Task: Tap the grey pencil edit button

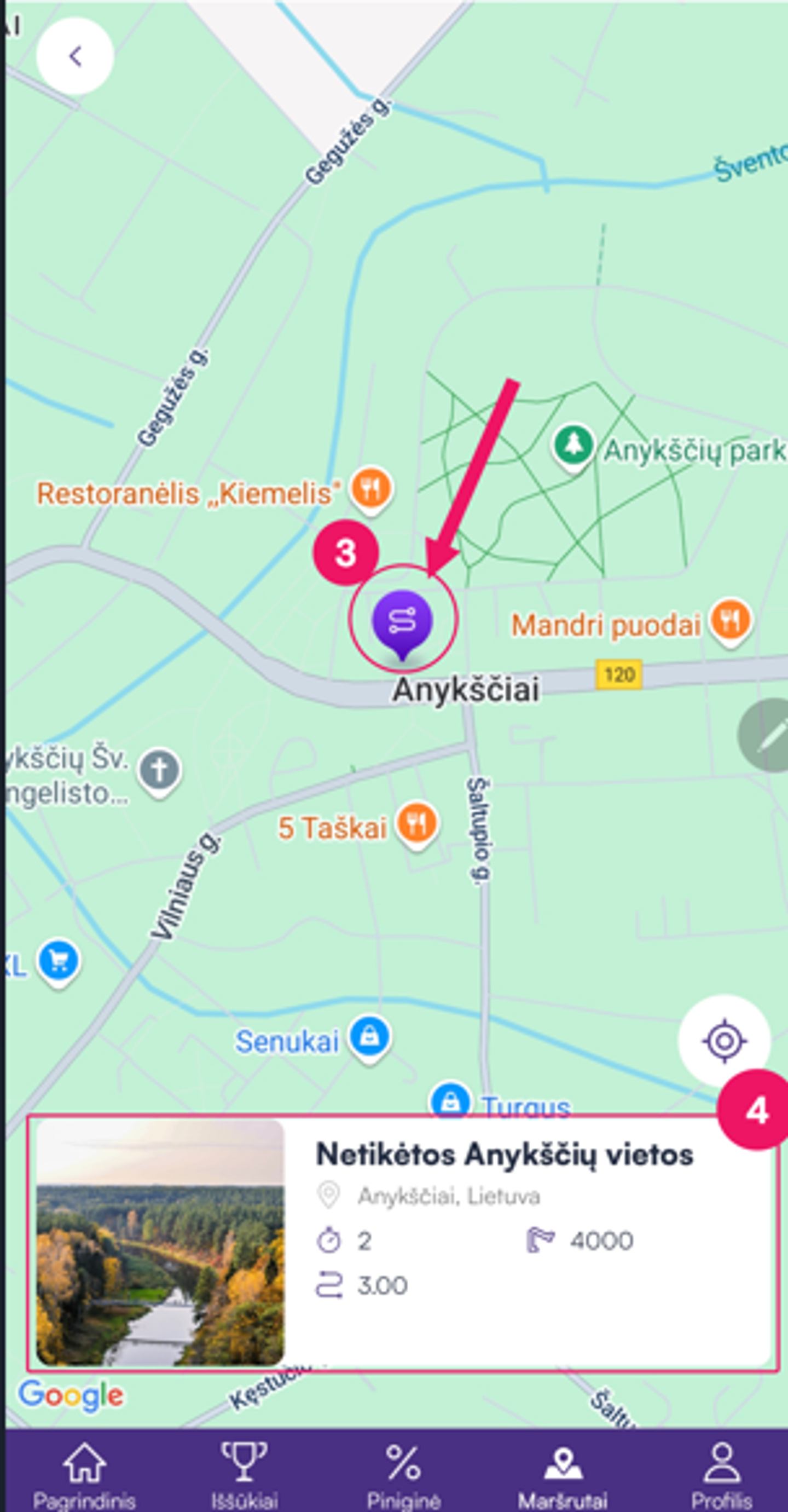Action: 769,735
